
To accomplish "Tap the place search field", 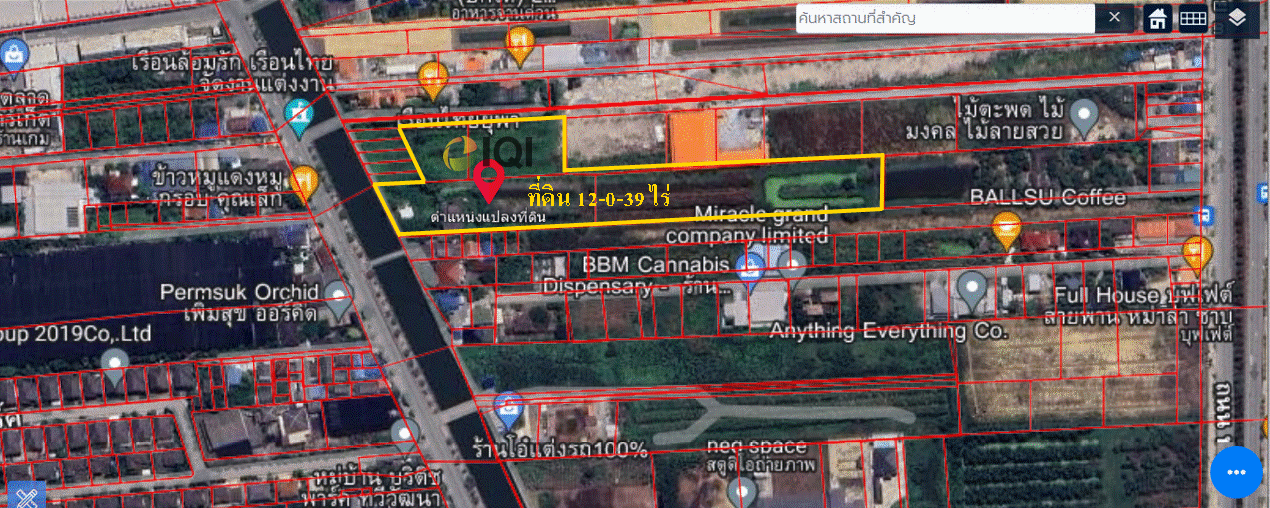I will [x=945, y=18].
